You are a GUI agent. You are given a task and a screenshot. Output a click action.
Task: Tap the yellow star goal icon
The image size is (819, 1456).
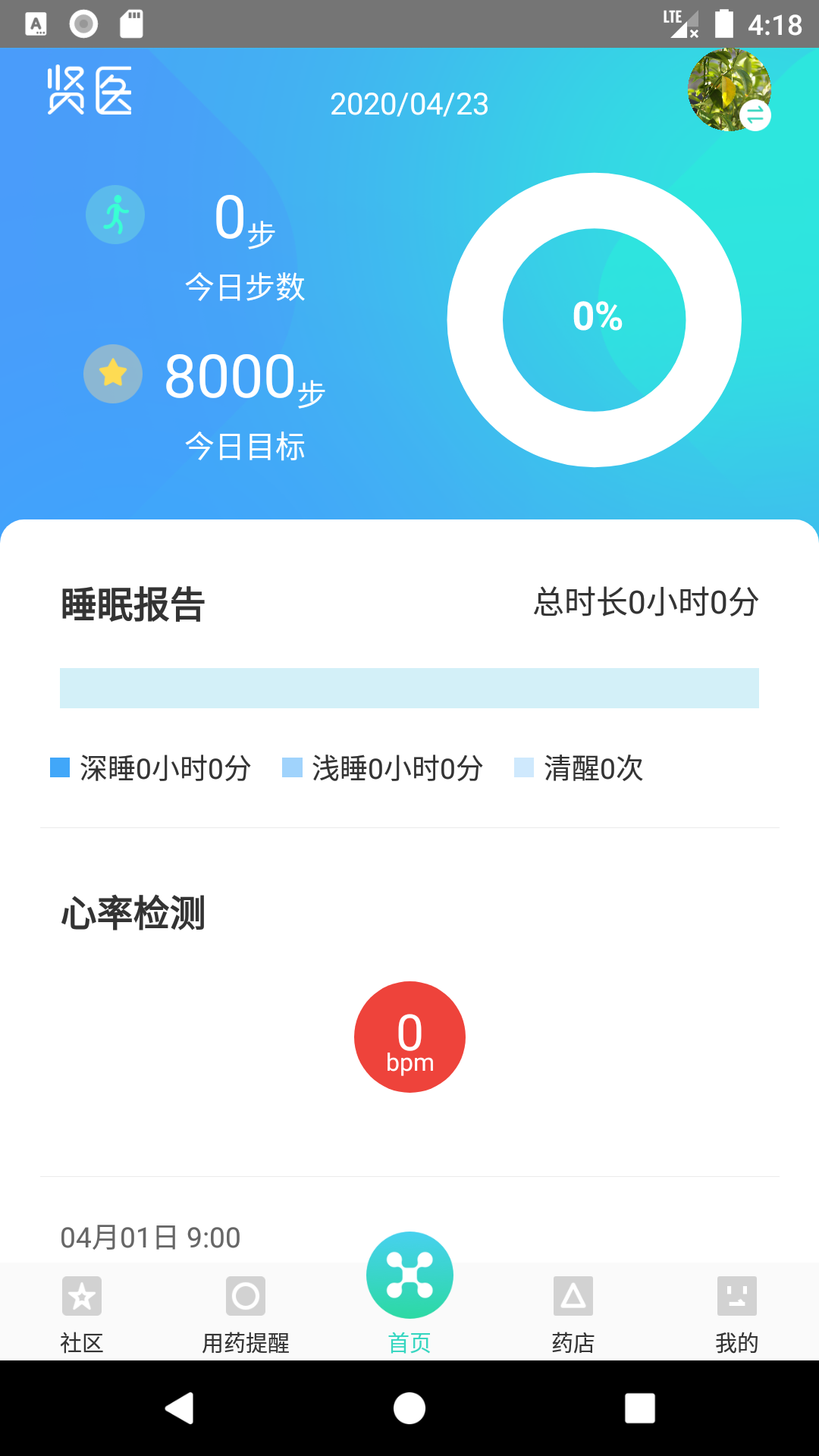tap(113, 373)
